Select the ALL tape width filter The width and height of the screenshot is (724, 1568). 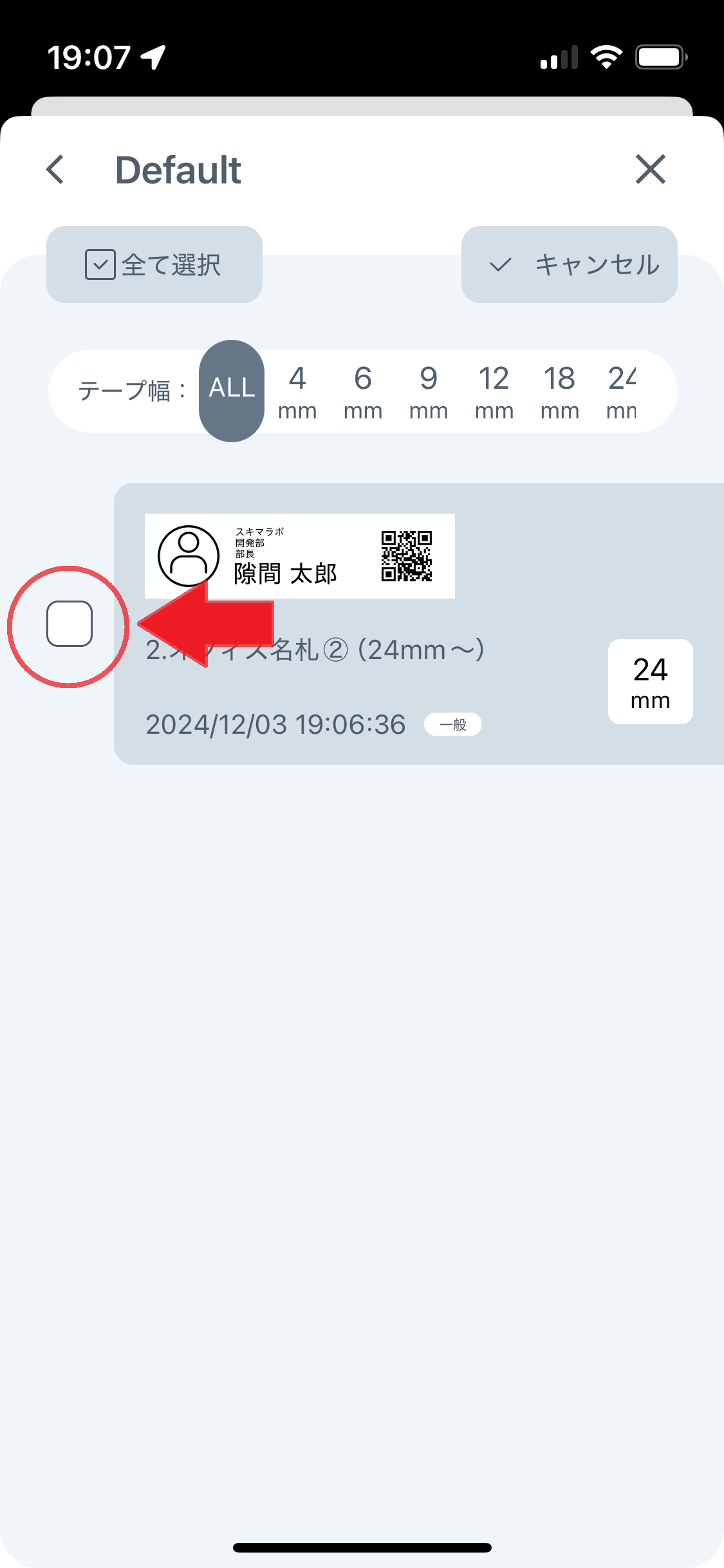coord(232,391)
